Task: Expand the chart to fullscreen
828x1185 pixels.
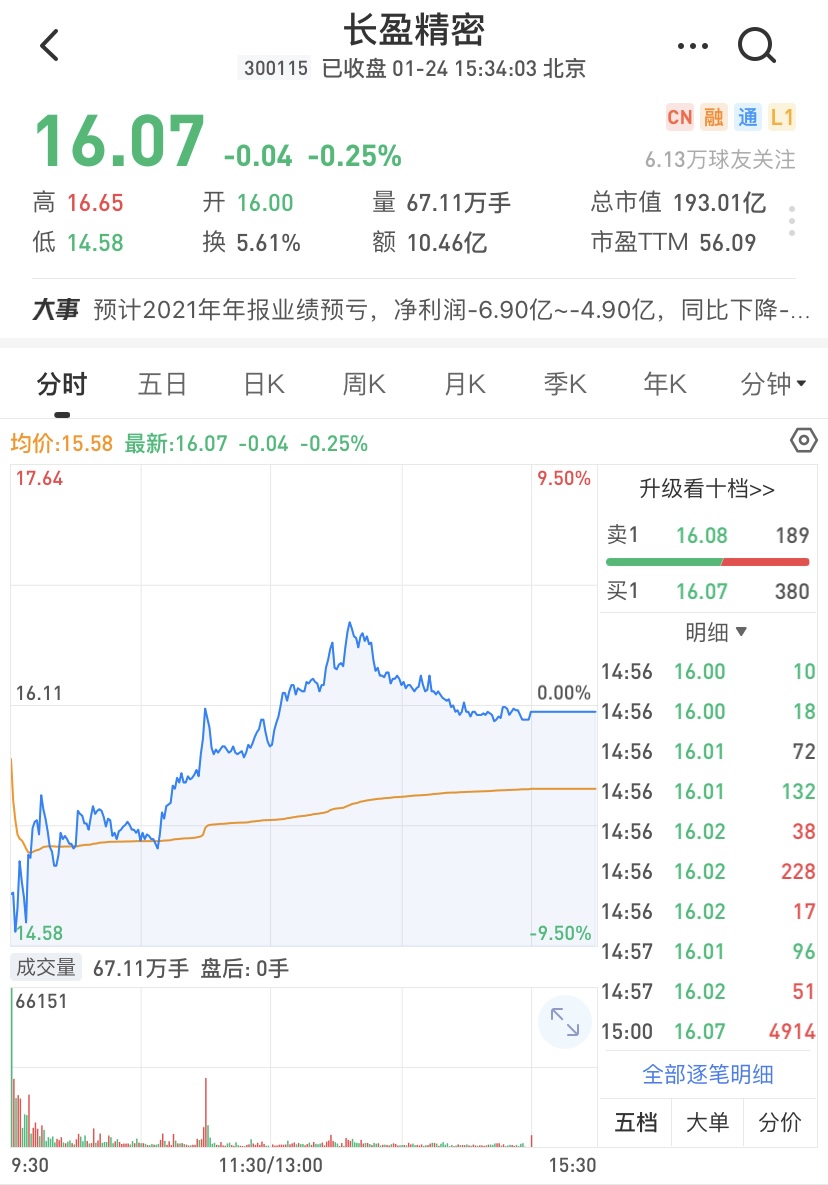Action: [565, 1022]
